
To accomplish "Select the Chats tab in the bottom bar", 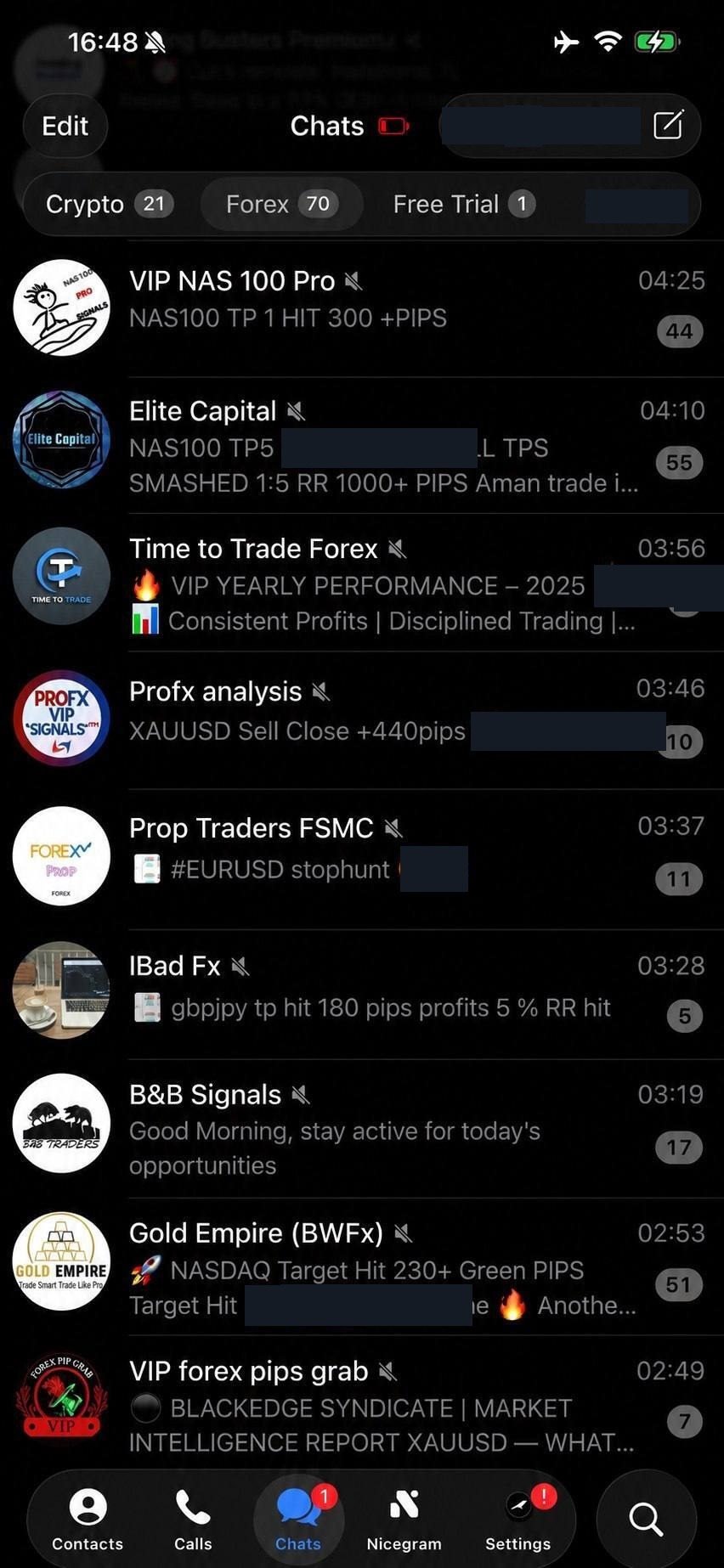I will click(298, 1520).
